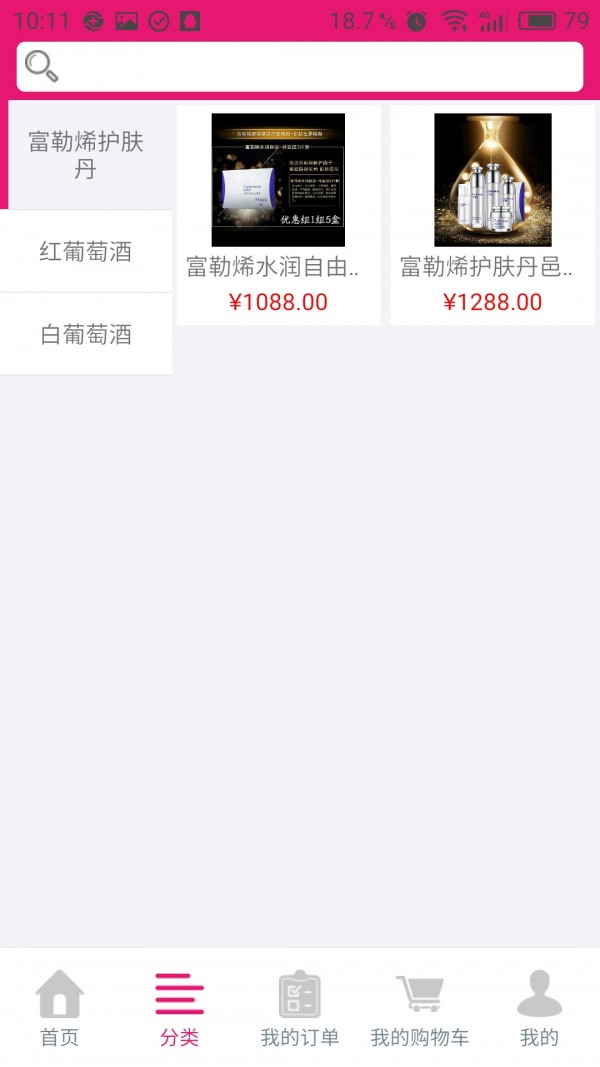600x1067 pixels.
Task: Go to the 首页 tab
Action: (59, 1008)
